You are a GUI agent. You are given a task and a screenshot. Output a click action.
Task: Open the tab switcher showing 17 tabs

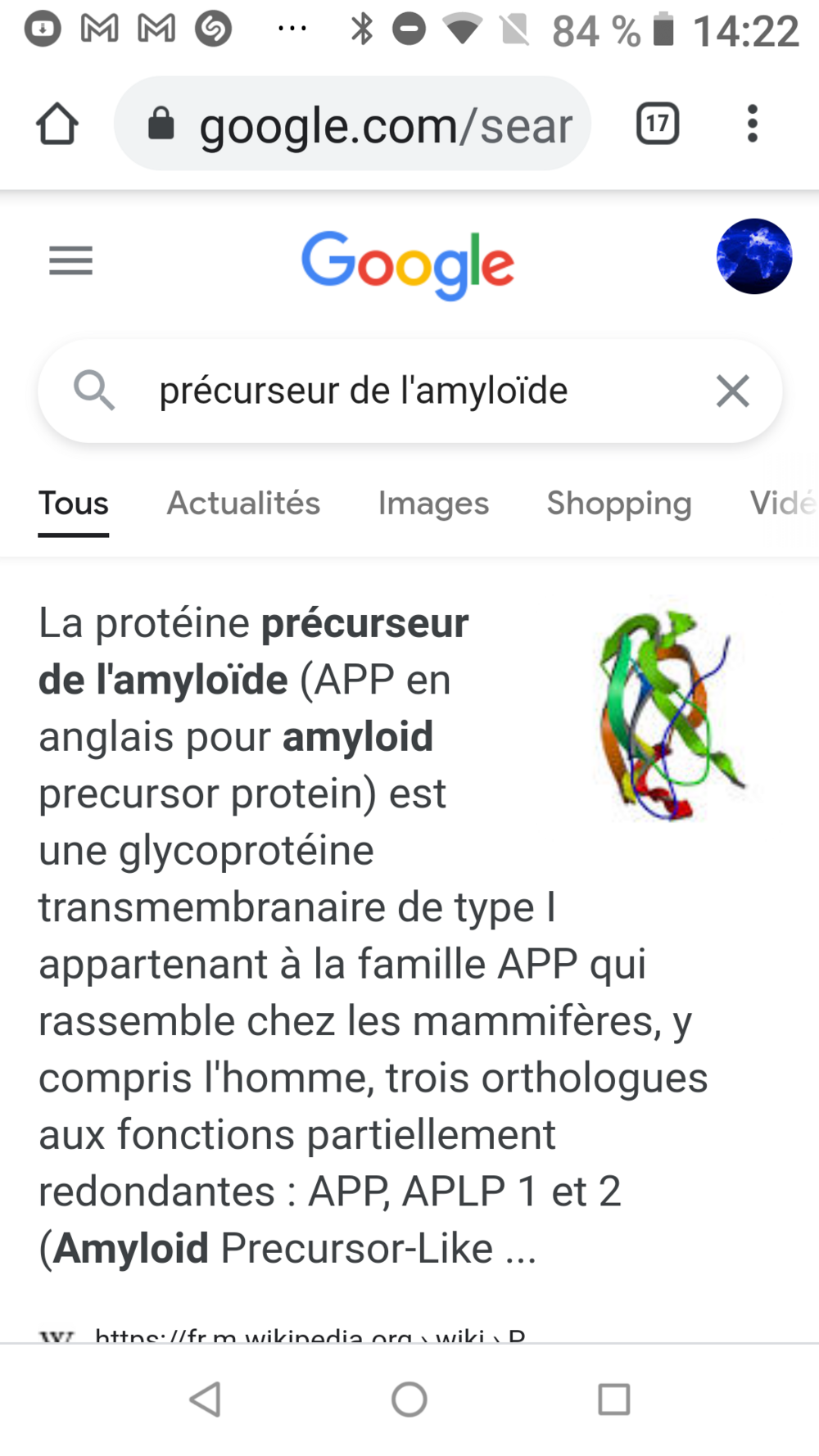[658, 124]
